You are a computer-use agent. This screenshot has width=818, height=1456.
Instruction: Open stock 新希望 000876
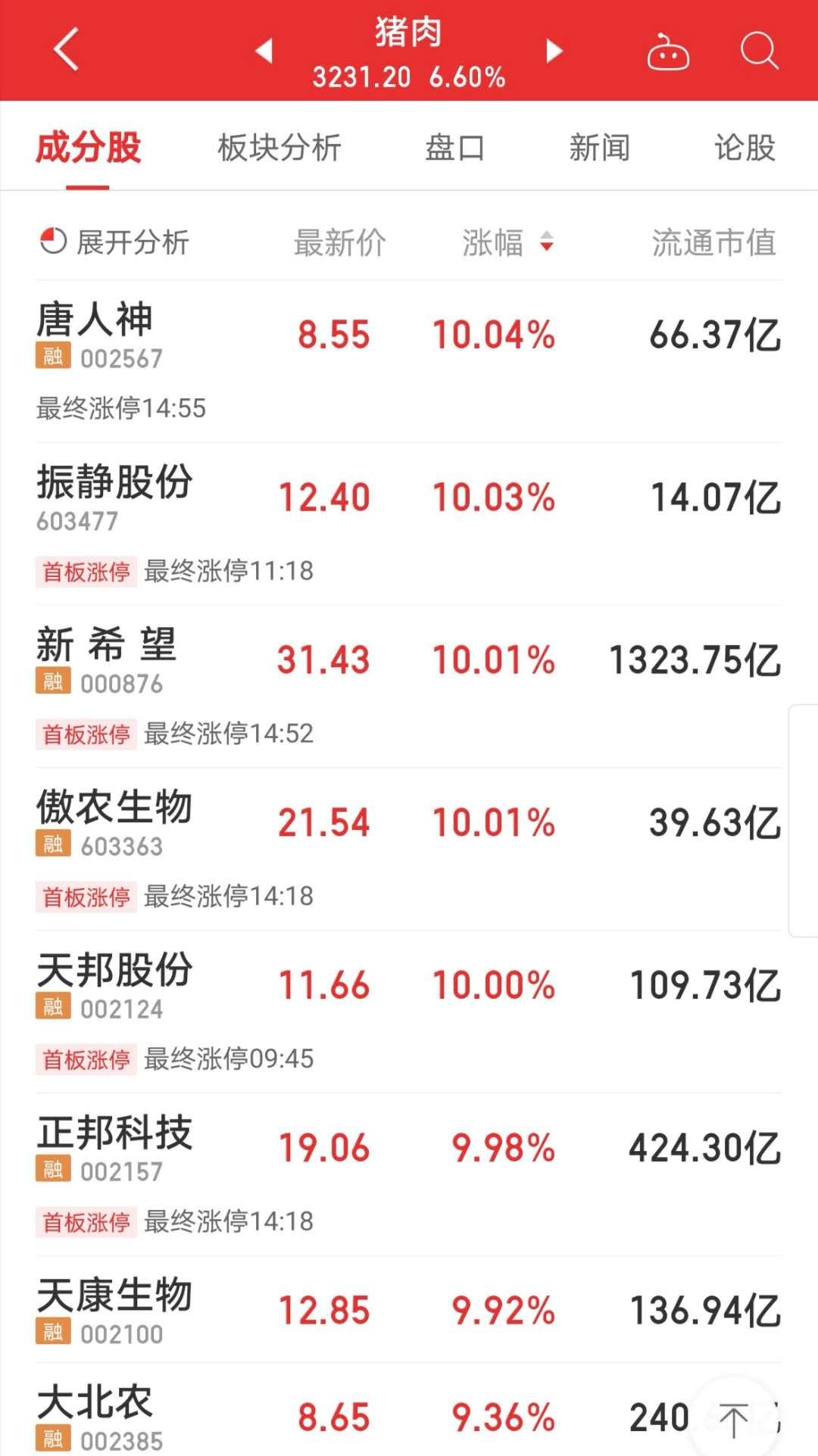point(409,687)
